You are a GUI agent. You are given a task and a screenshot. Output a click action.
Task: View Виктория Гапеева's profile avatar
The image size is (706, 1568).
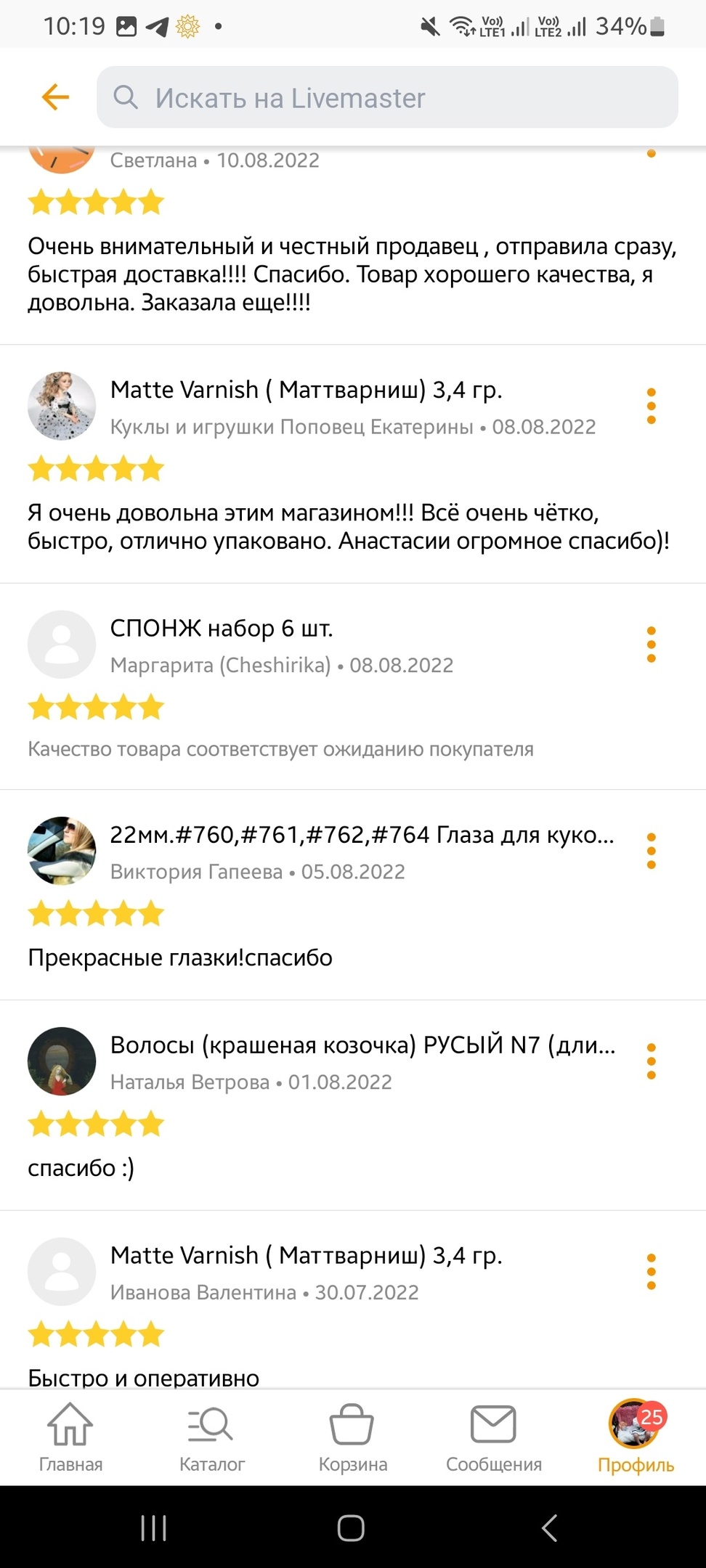tap(62, 851)
